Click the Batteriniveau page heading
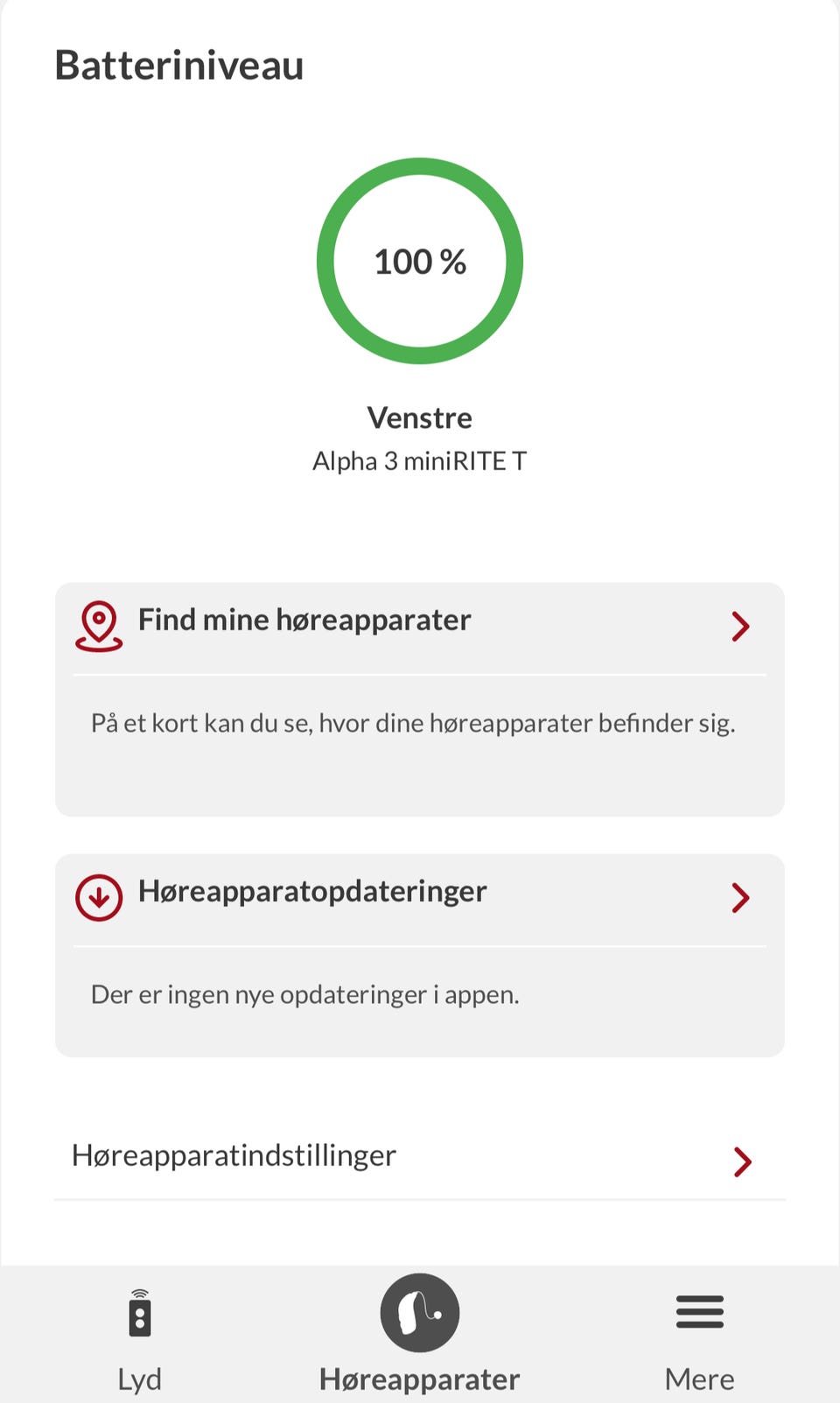840x1403 pixels. pos(179,66)
